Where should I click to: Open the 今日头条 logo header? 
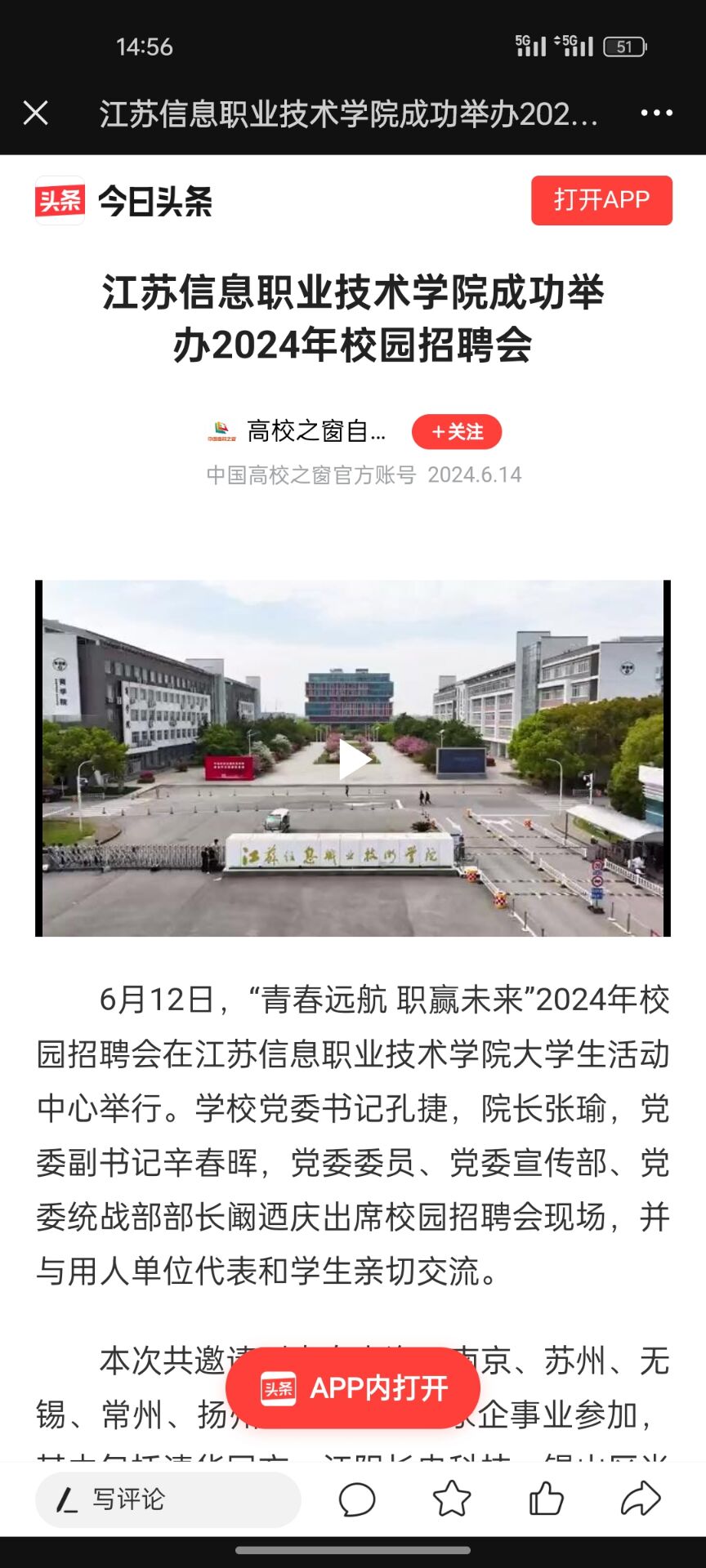(124, 201)
